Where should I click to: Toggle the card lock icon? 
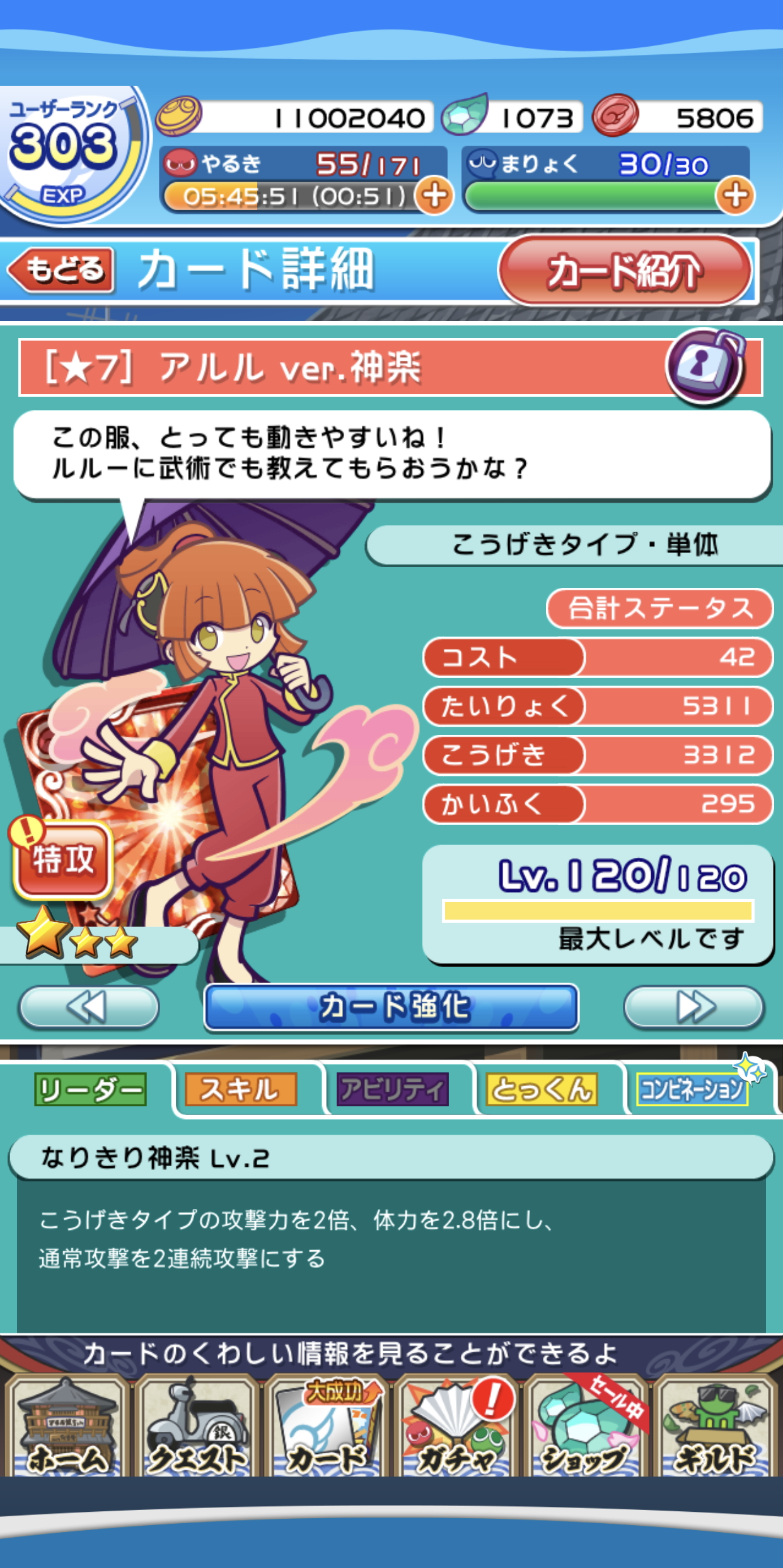click(704, 367)
